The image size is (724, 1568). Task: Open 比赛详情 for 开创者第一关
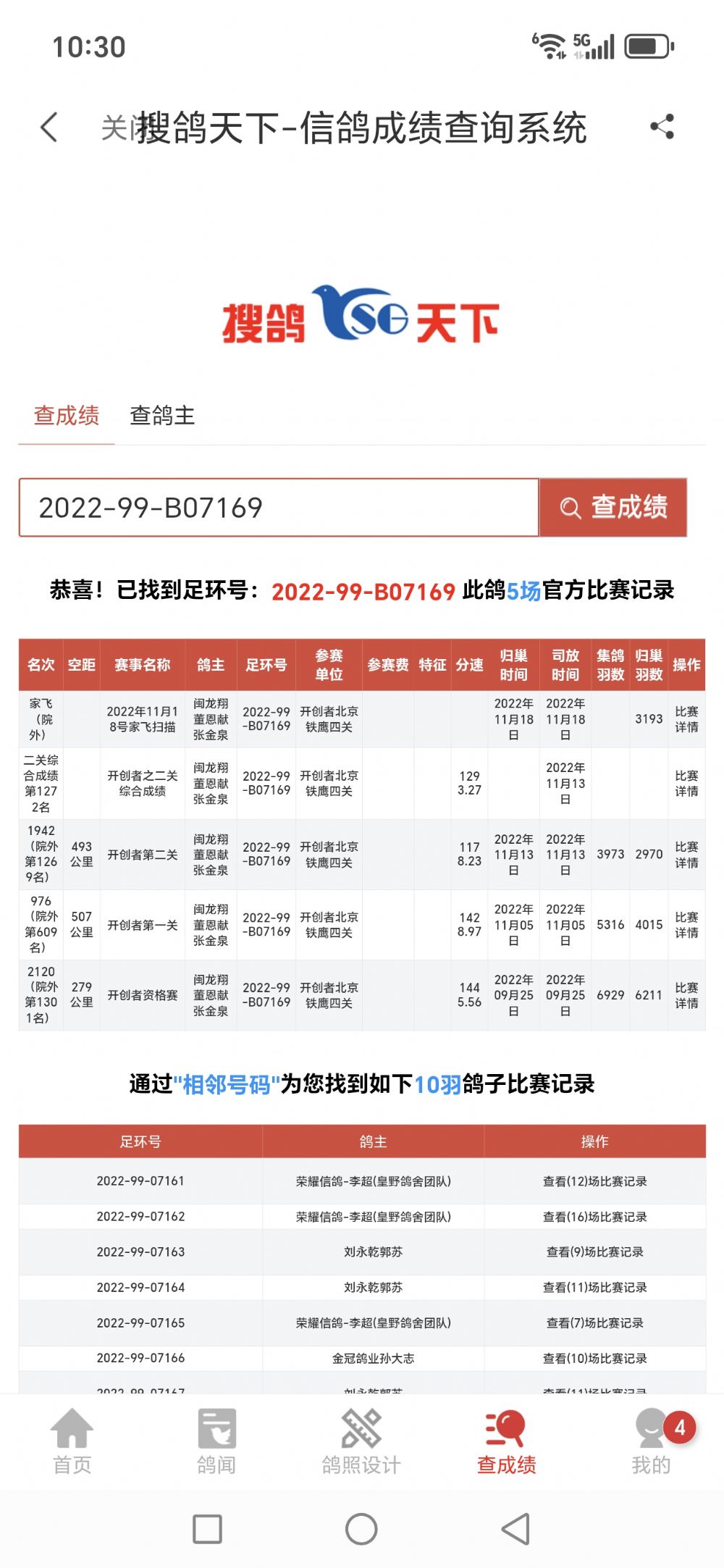pos(686,925)
